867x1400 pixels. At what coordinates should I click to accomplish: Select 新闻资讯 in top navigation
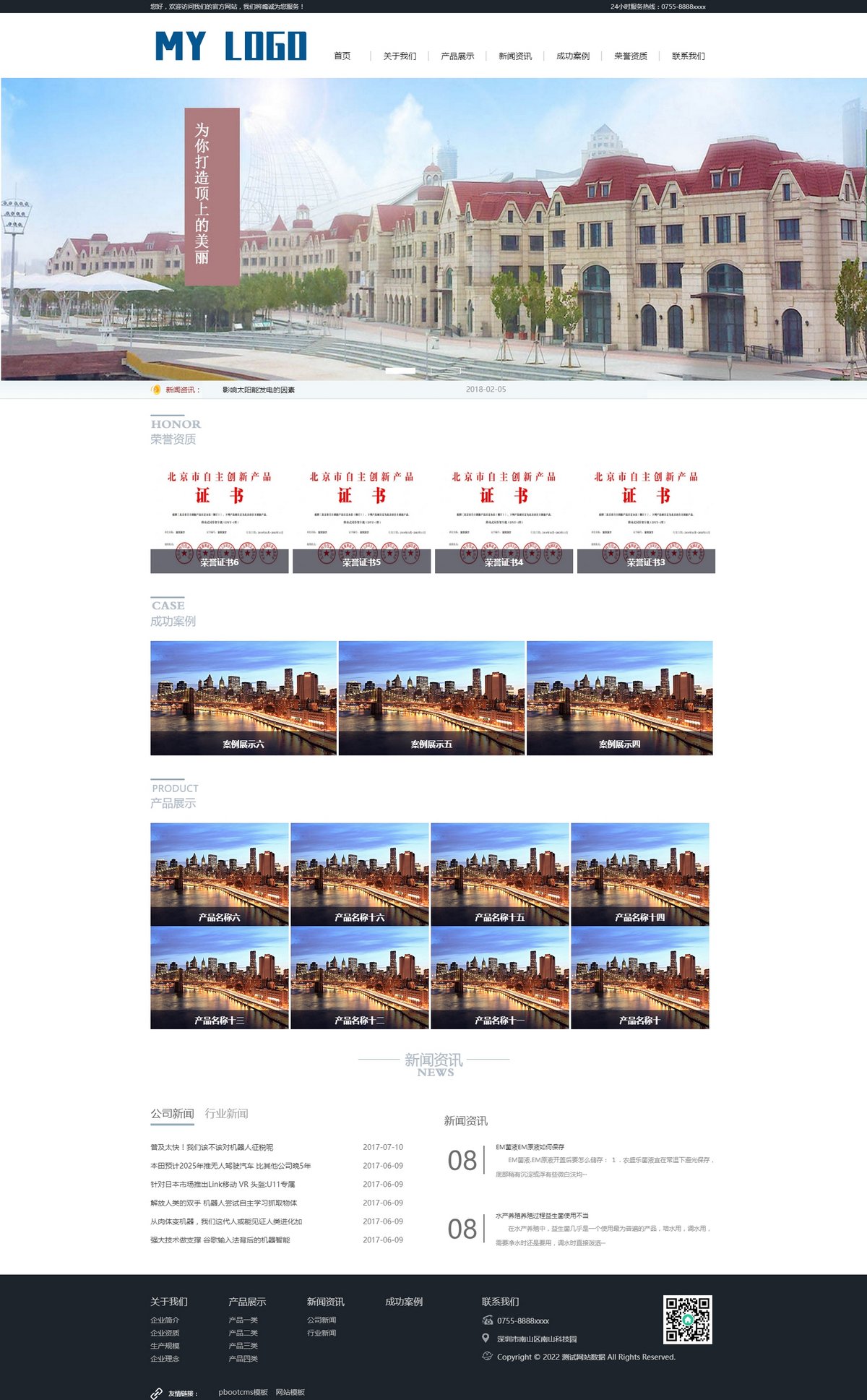coord(515,56)
